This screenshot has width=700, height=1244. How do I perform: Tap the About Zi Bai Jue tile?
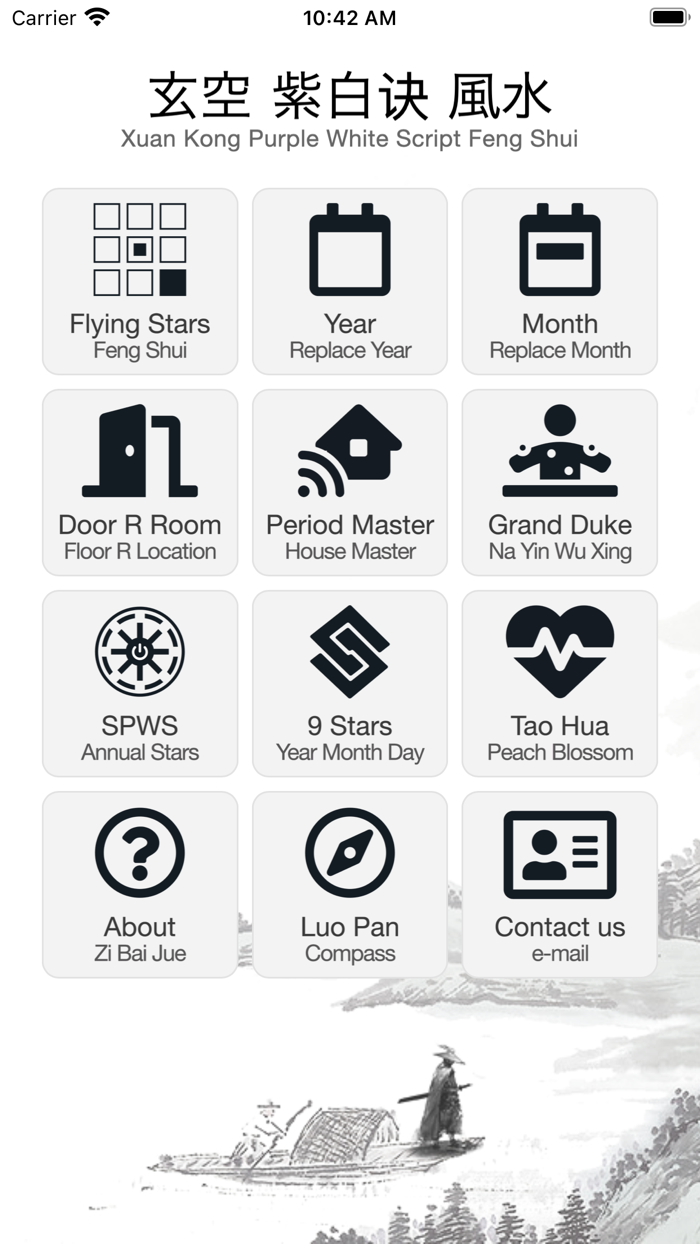coord(140,884)
